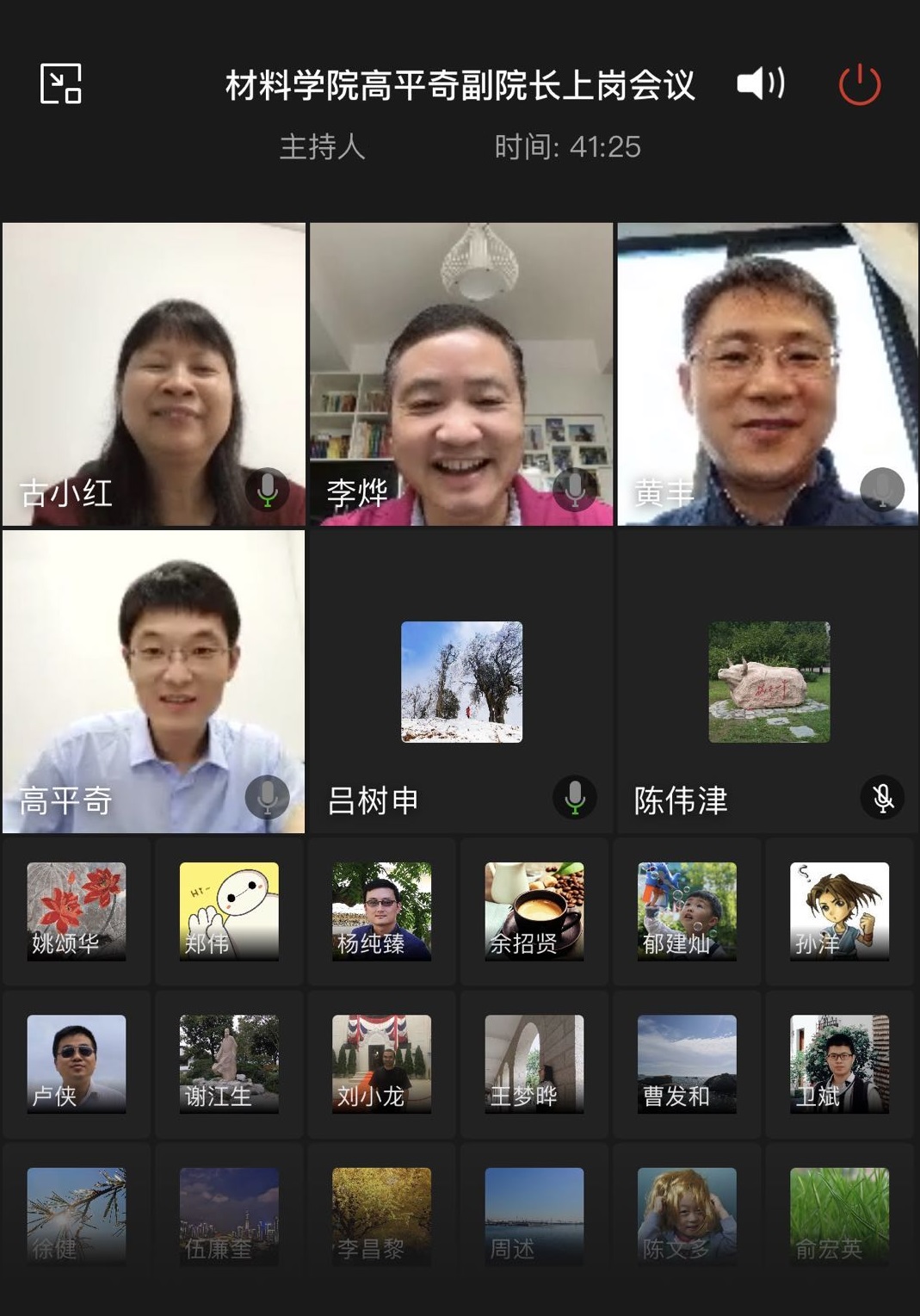Open participant 杨纯臻
The image size is (920, 1316).
point(381,911)
